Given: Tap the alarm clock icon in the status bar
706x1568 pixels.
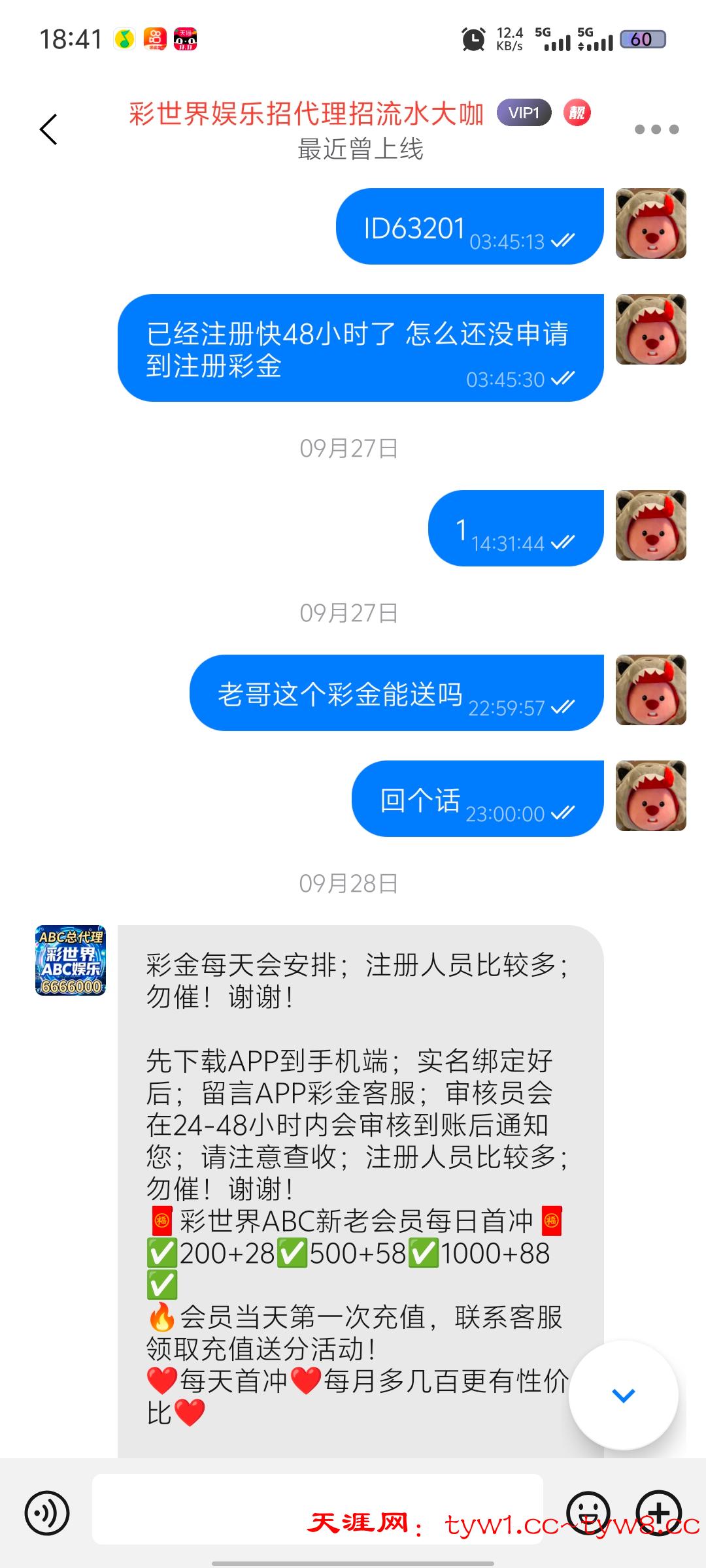Looking at the screenshot, I should pos(473,39).
